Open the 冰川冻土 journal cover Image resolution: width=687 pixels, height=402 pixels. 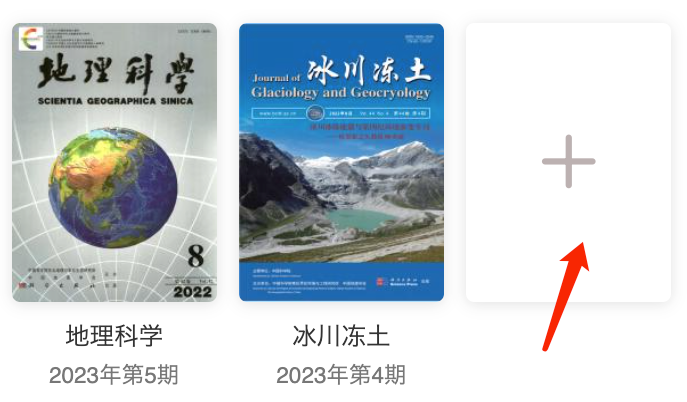tap(341, 163)
